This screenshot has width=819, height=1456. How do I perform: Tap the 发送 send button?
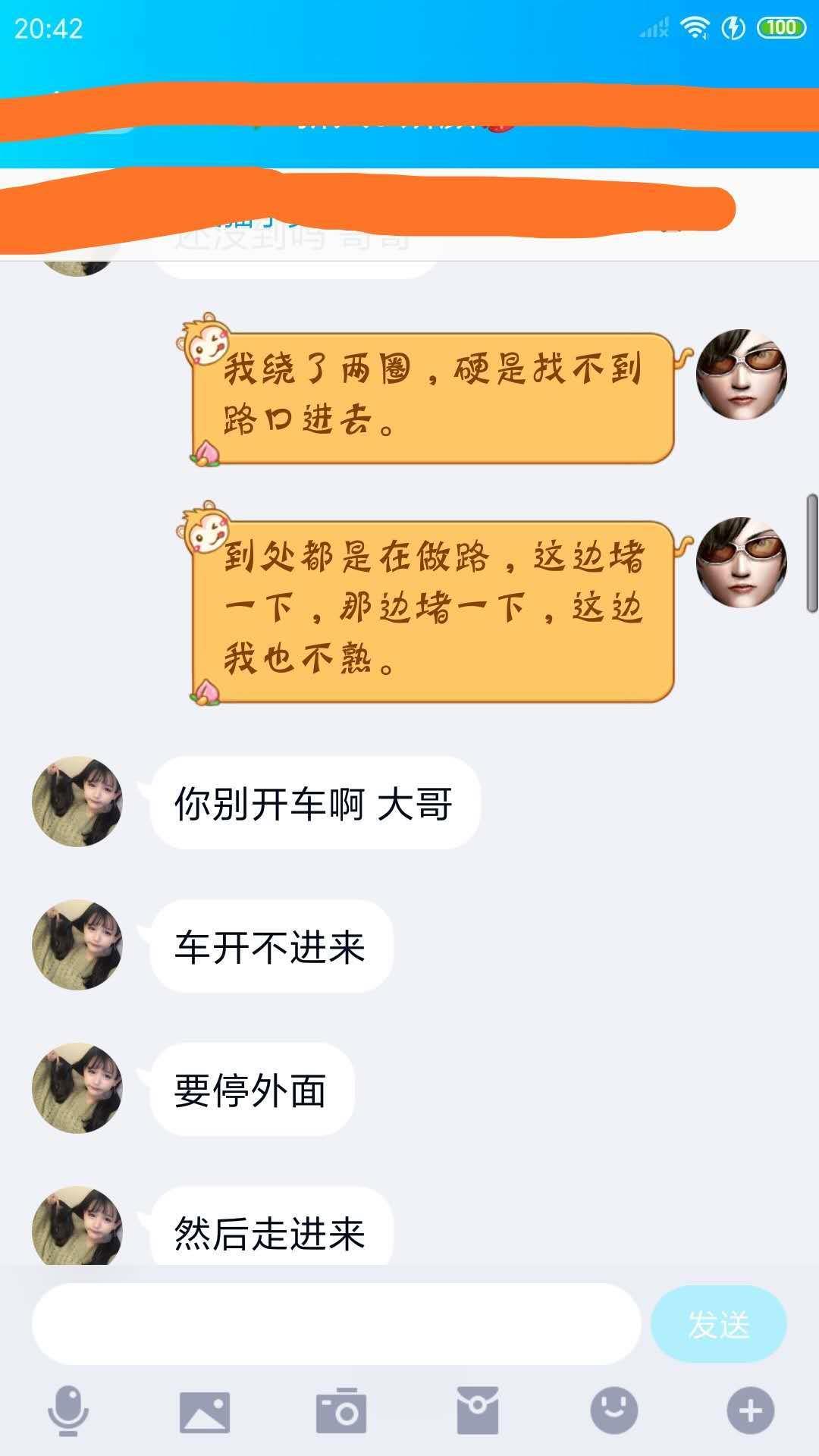pos(718,1324)
